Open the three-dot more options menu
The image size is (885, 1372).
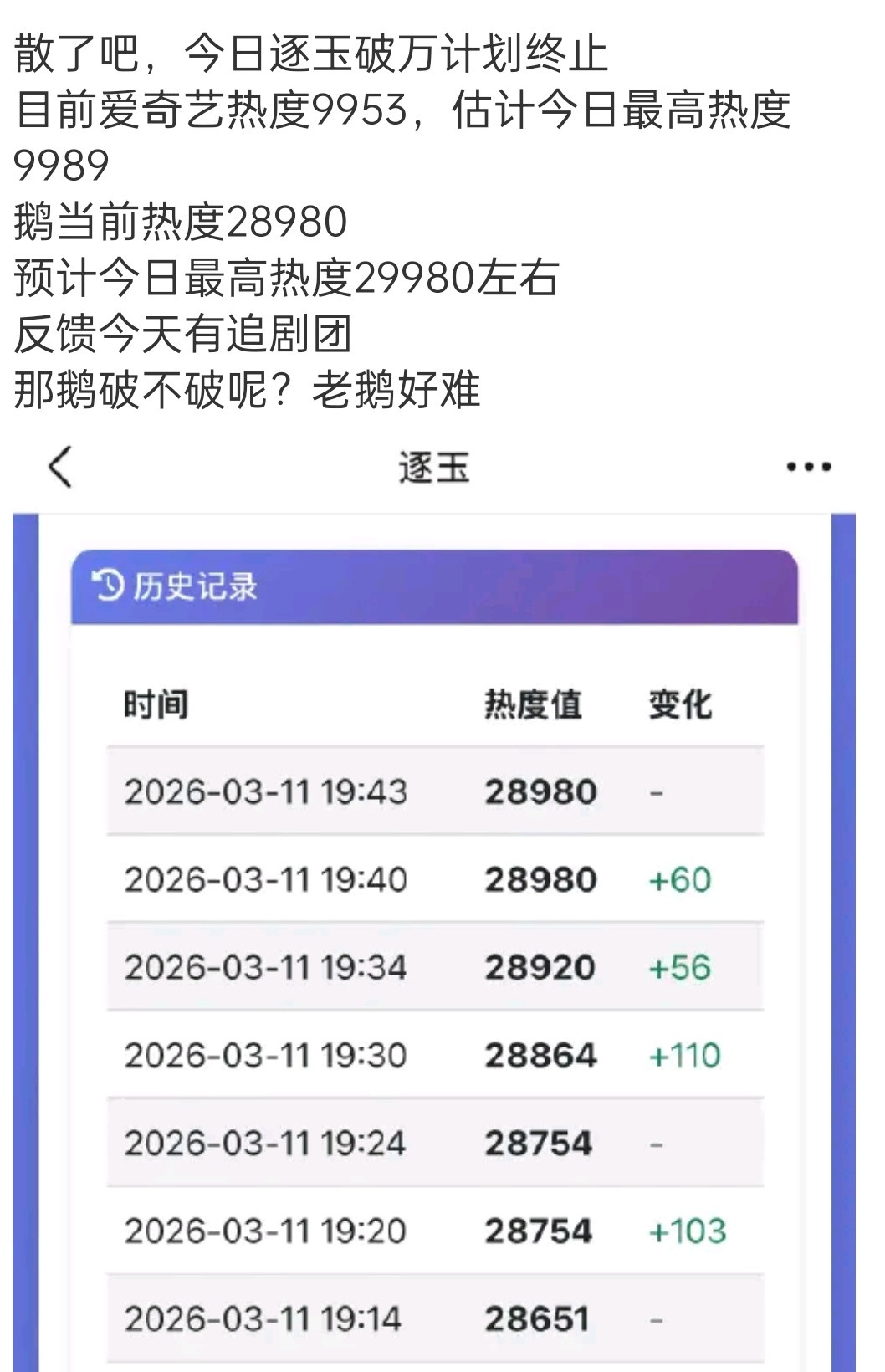click(806, 468)
